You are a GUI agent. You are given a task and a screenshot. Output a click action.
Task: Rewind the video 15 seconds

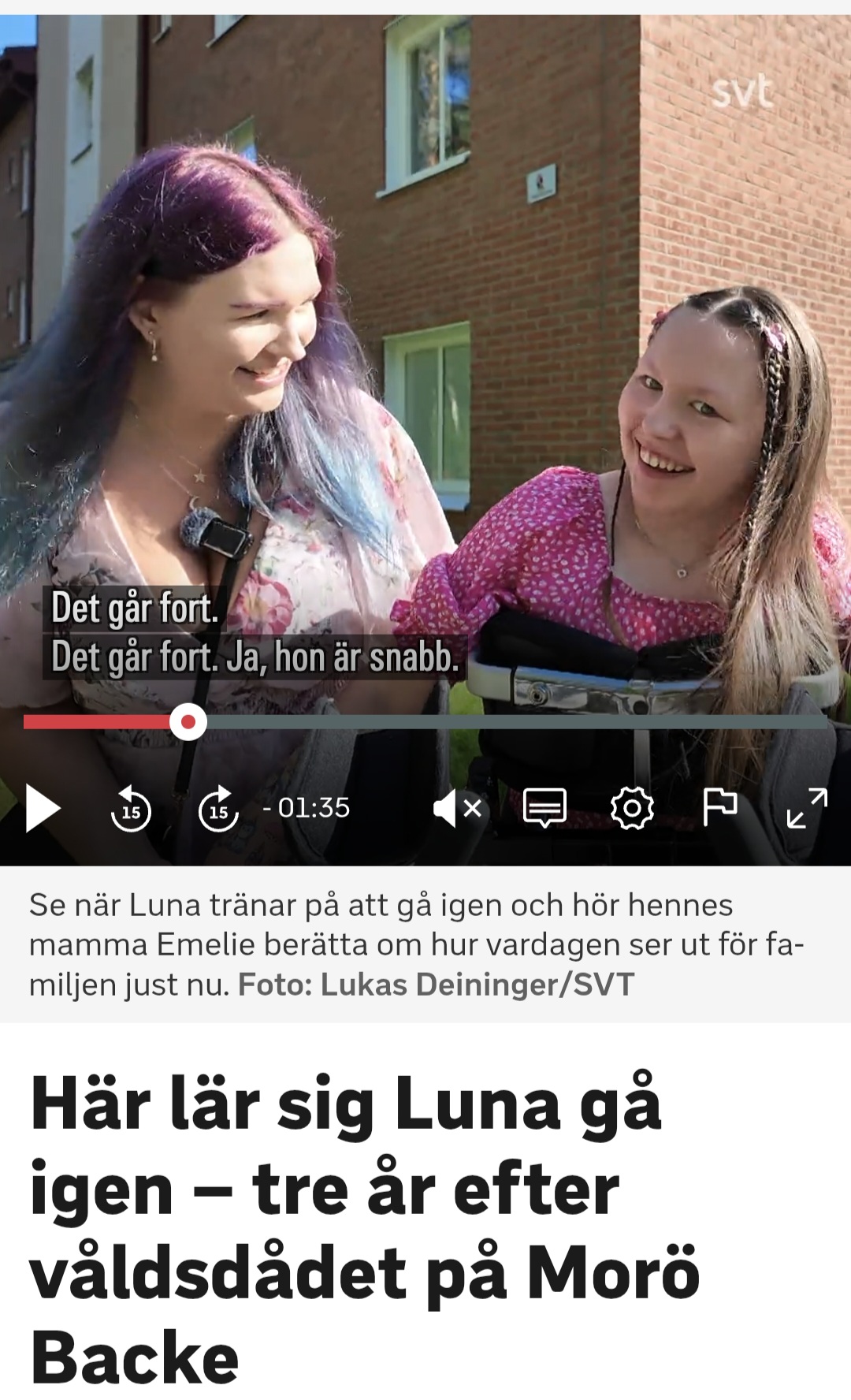click(x=131, y=809)
